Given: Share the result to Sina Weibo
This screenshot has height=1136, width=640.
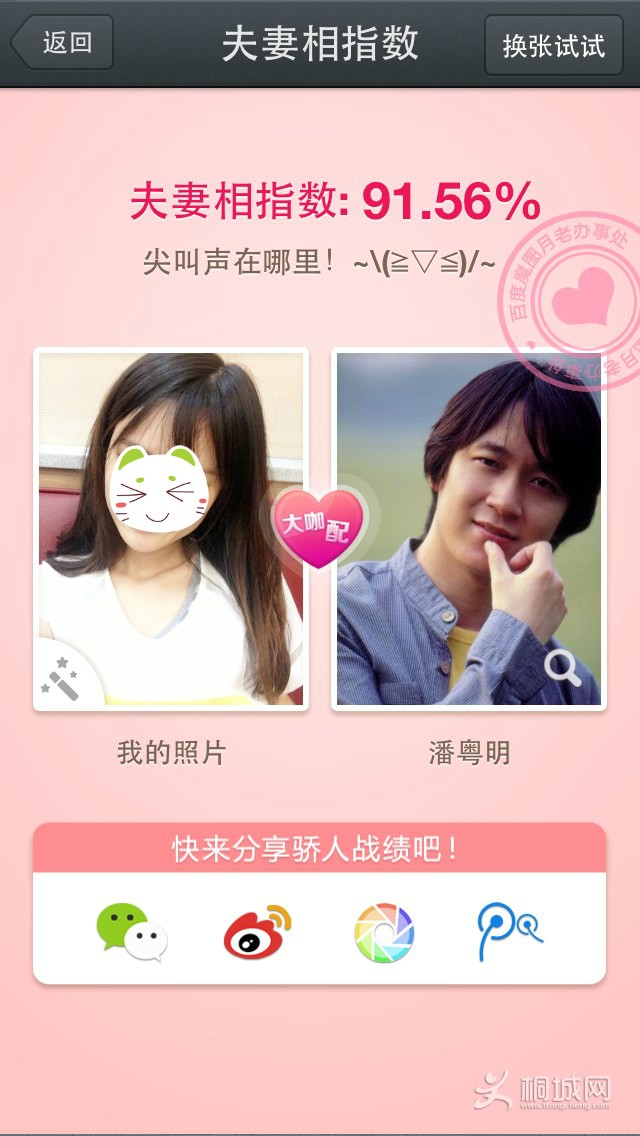Looking at the screenshot, I should [x=256, y=932].
